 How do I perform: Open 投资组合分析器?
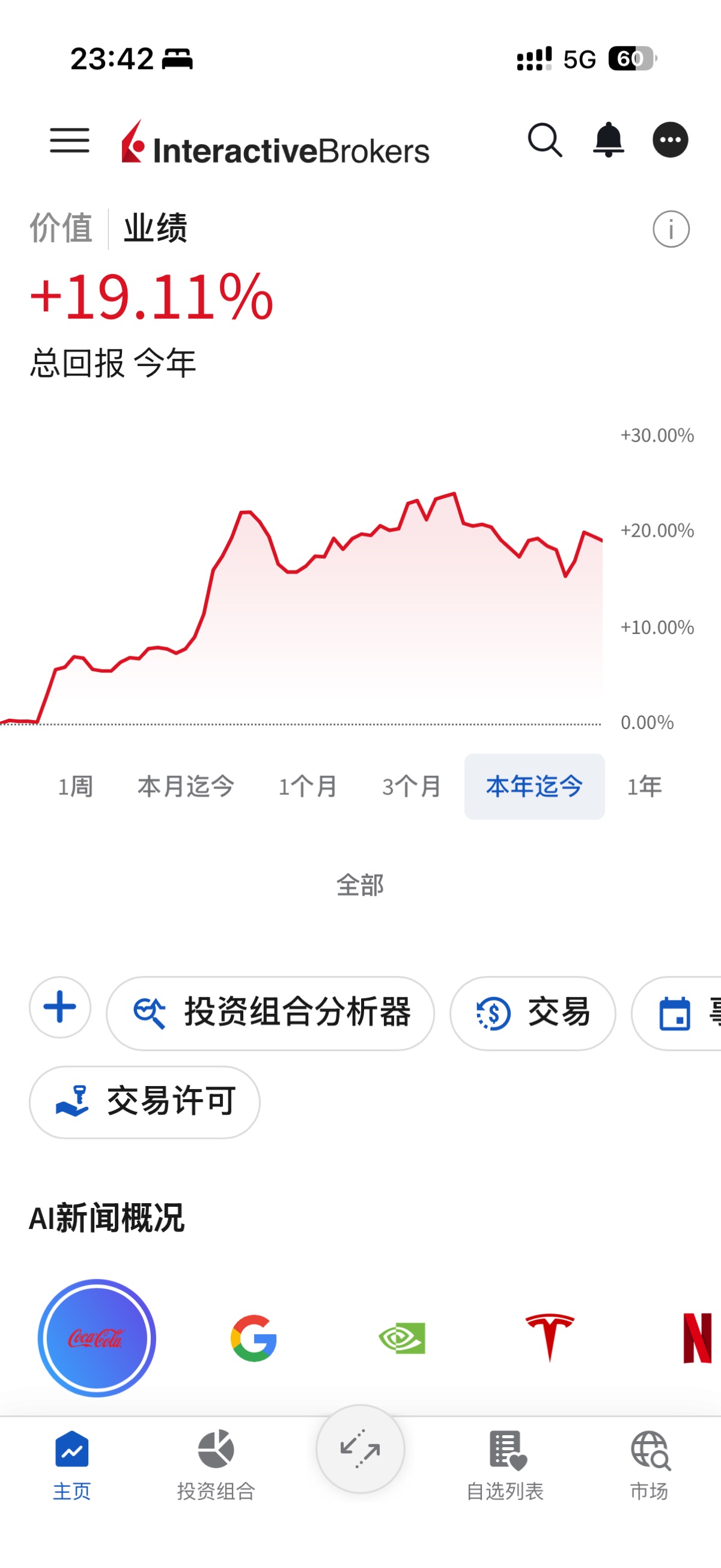pos(271,1013)
